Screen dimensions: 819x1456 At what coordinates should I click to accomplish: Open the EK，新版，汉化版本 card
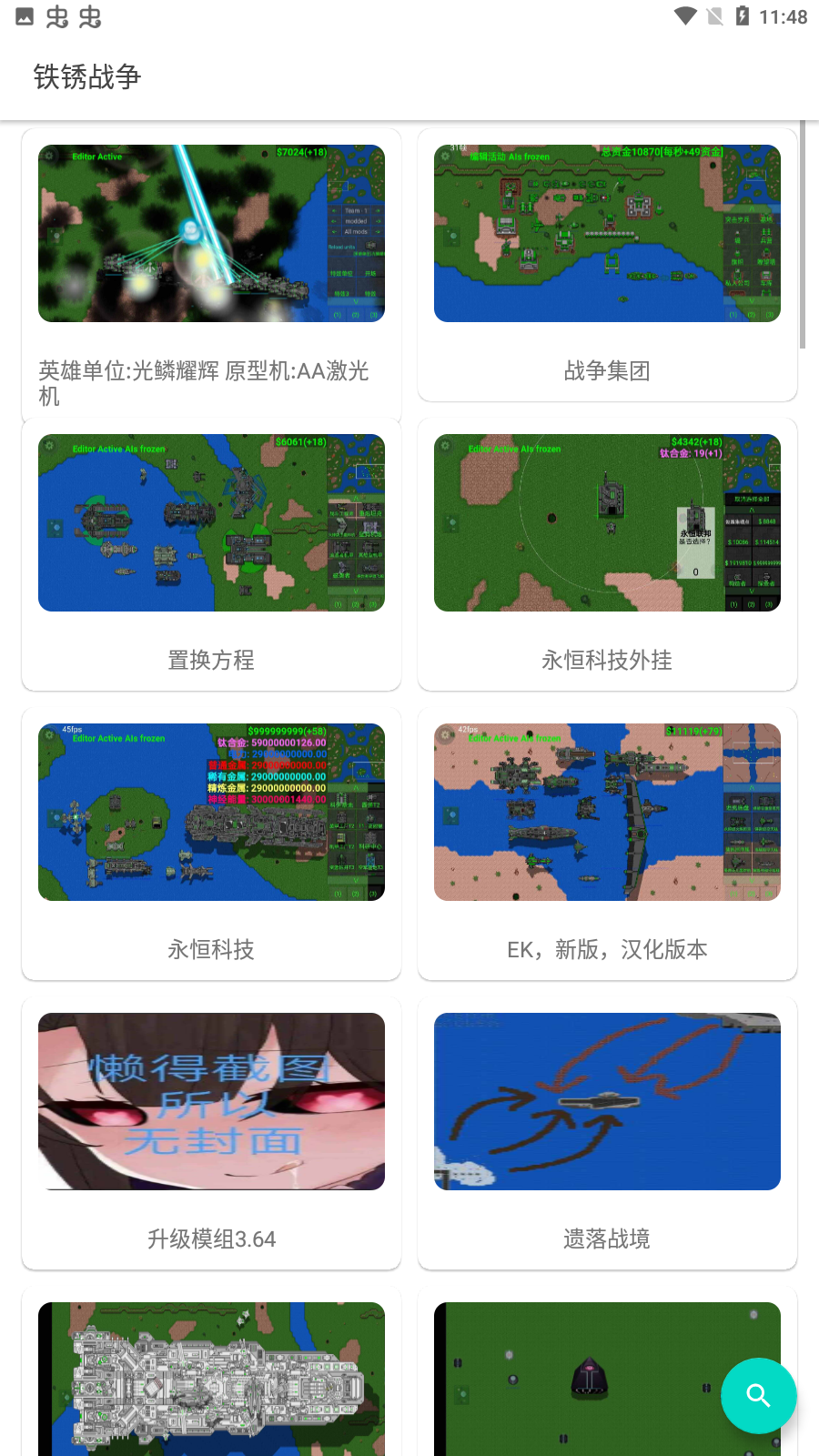[x=607, y=844]
